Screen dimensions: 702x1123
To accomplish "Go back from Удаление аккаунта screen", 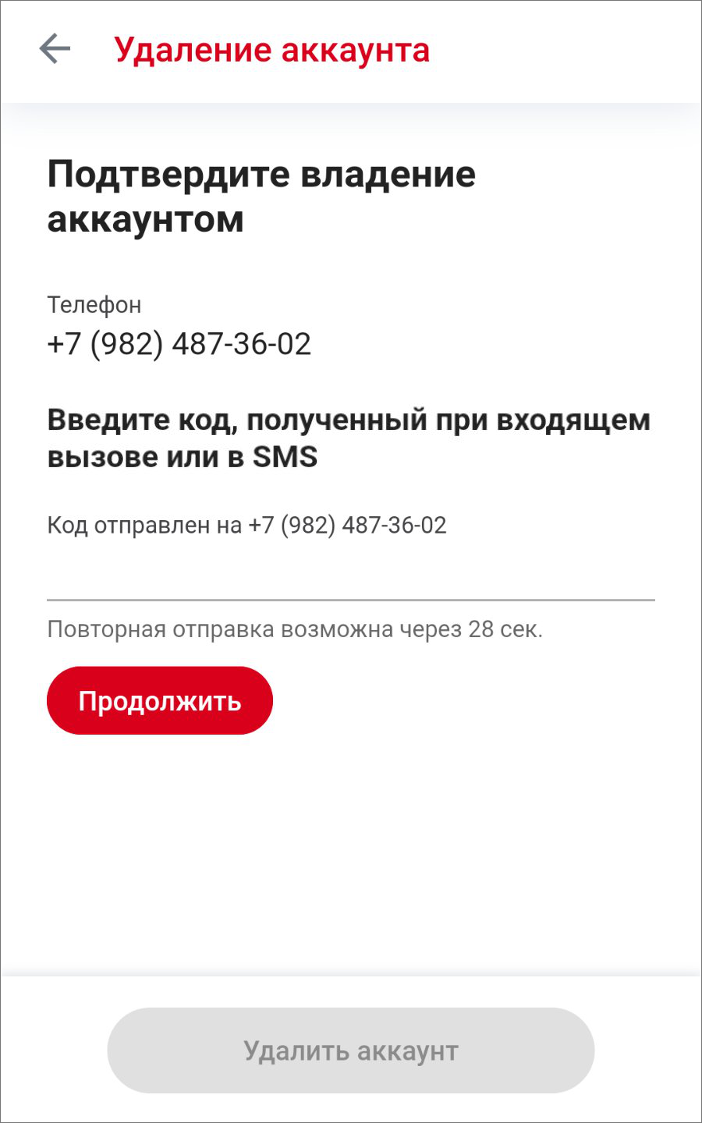I will coord(54,49).
